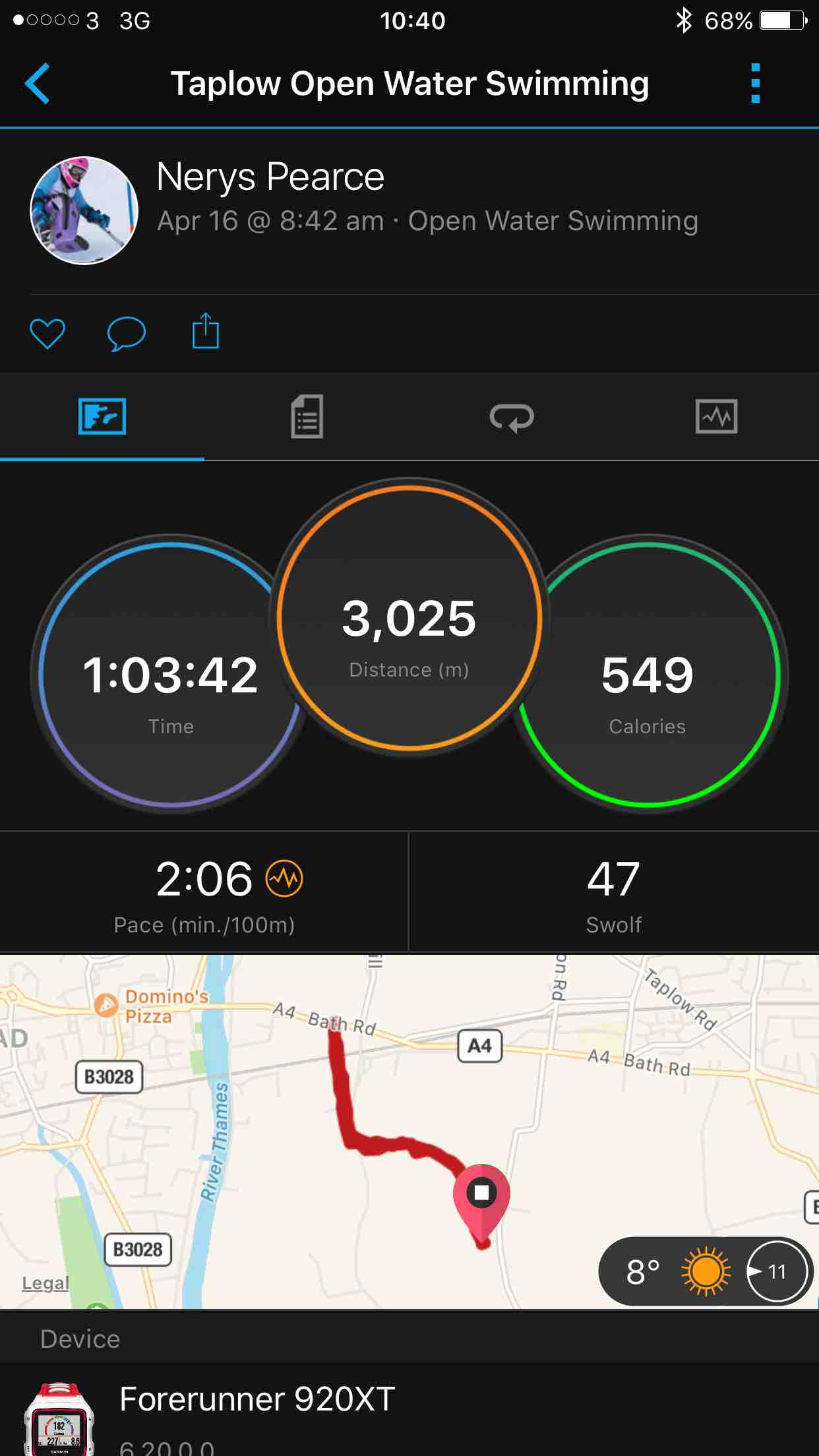Open the pace chart icon beside 2:06
819x1456 pixels.
click(x=284, y=878)
